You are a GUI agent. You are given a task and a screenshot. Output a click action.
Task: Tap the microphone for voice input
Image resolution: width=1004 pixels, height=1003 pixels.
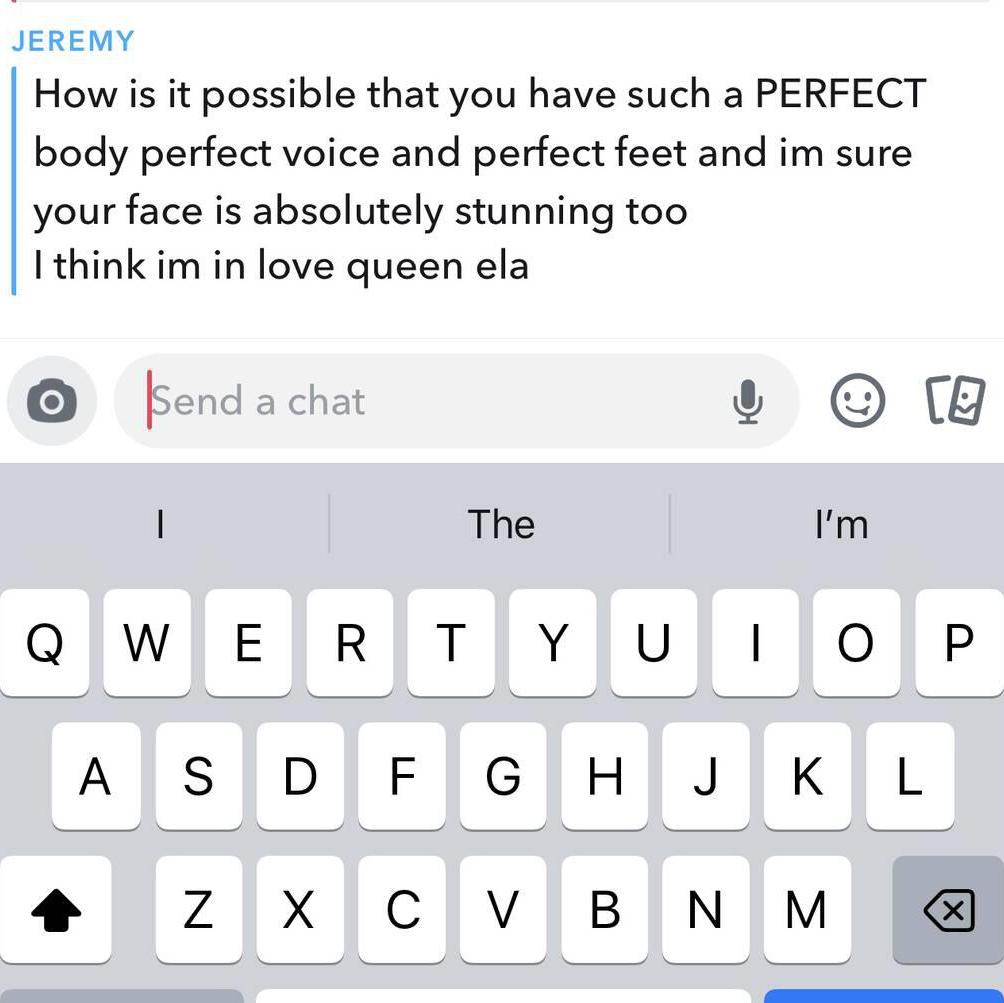[747, 401]
